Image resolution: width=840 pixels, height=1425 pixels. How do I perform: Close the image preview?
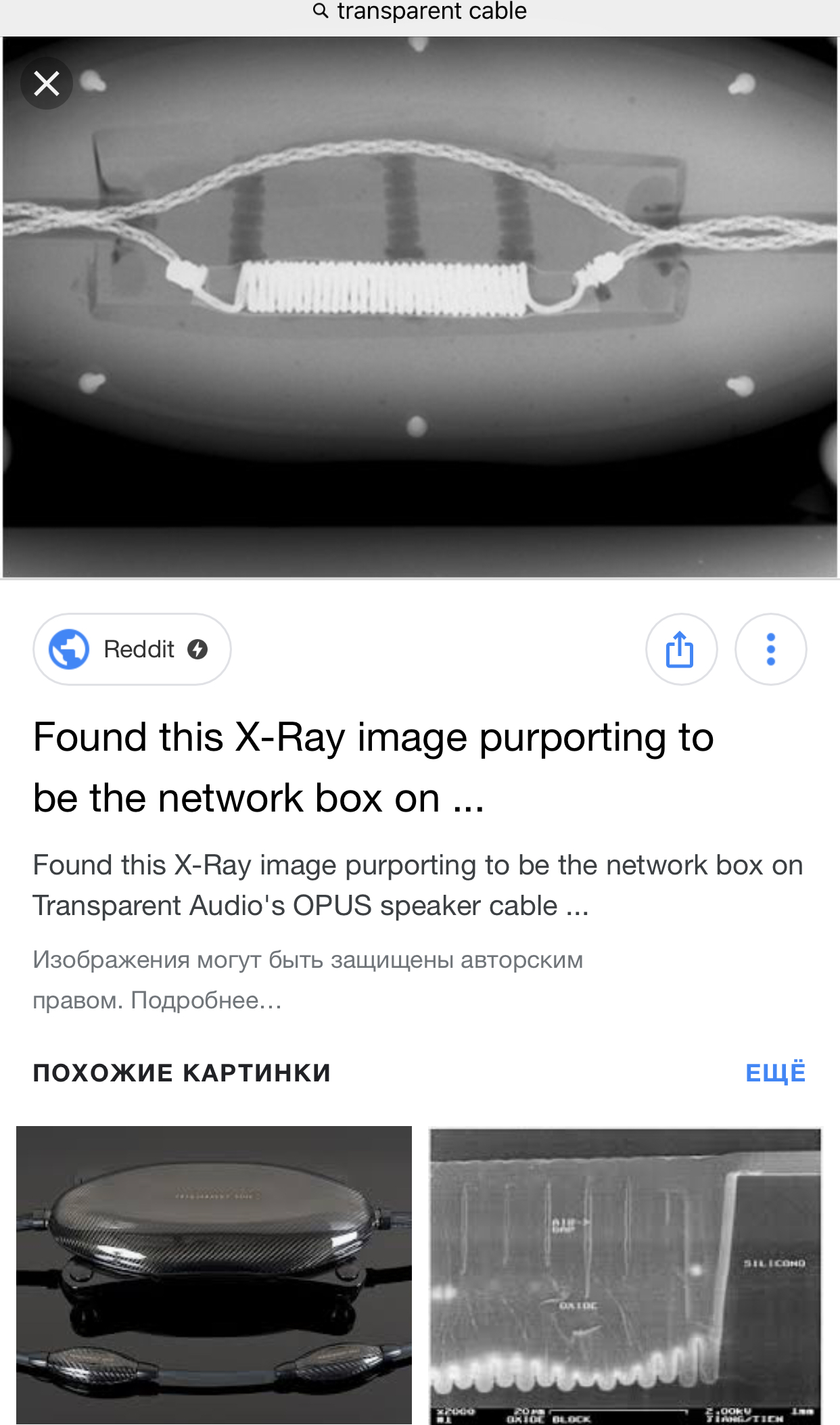pos(46,84)
